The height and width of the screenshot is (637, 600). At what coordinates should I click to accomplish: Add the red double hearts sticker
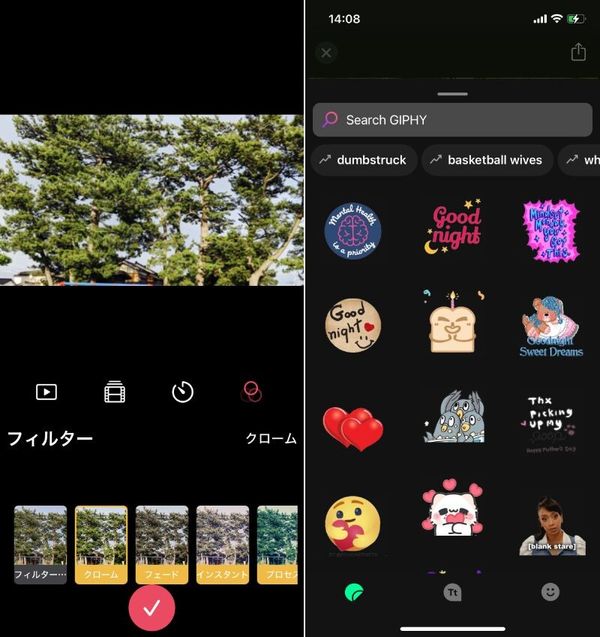click(353, 429)
